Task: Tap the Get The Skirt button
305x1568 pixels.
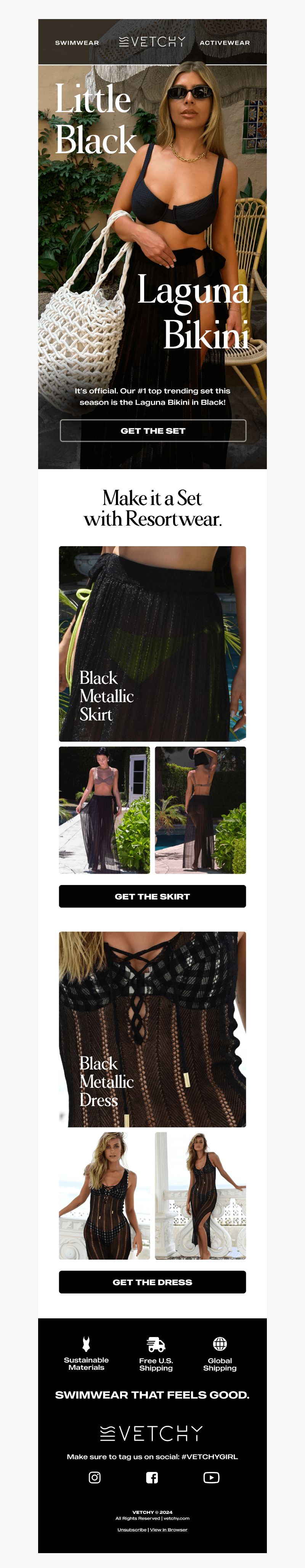Action: [152, 896]
